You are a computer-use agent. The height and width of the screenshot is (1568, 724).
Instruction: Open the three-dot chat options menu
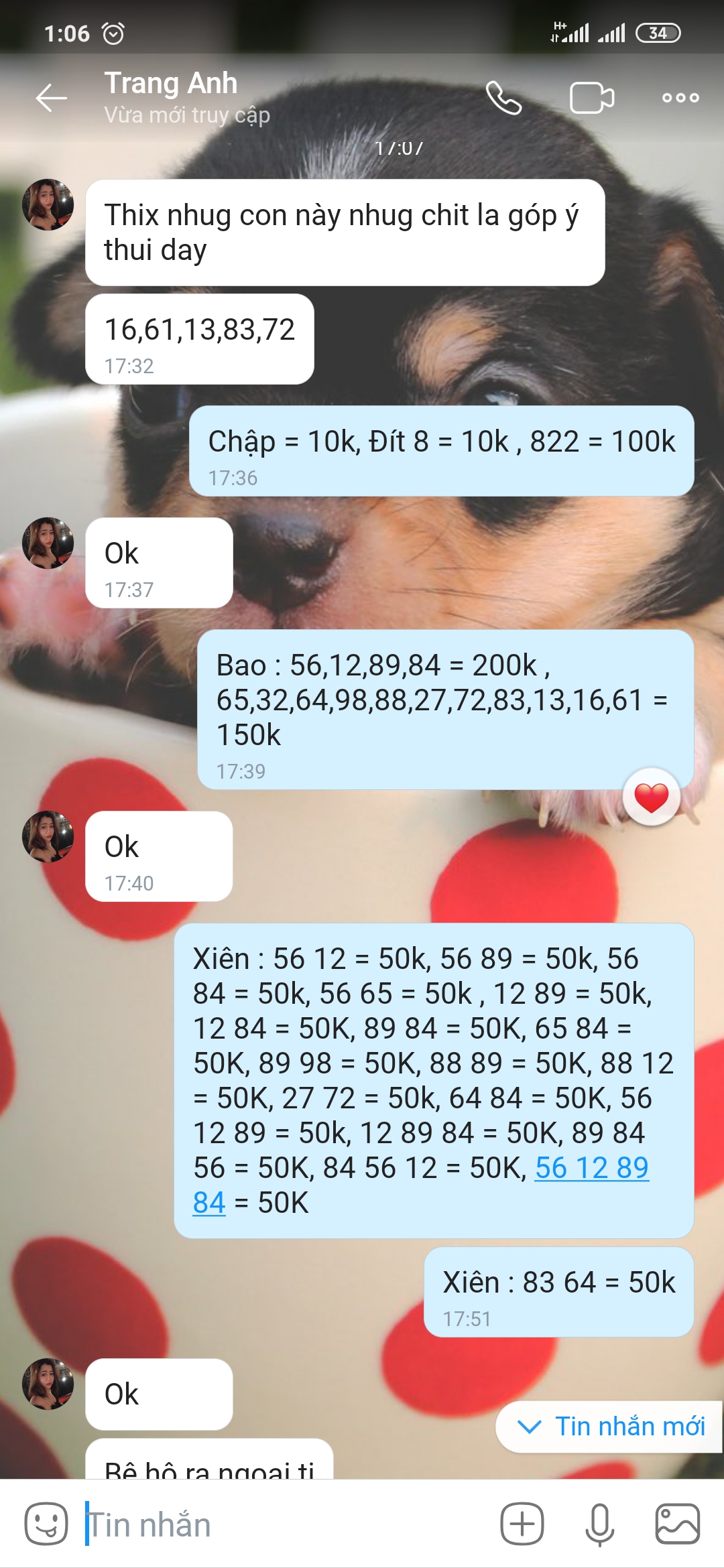click(x=680, y=98)
